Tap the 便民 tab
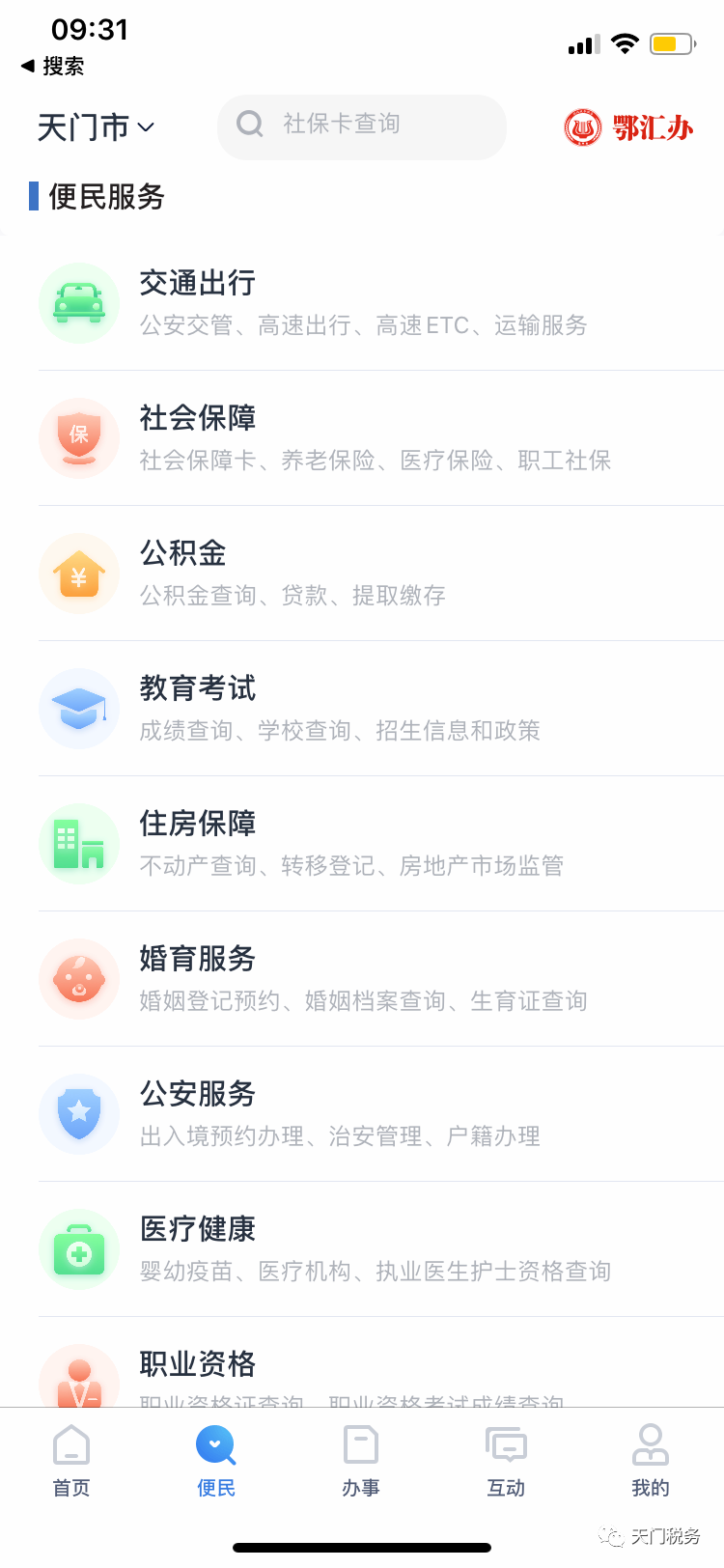The width and height of the screenshot is (724, 1568). click(216, 1461)
